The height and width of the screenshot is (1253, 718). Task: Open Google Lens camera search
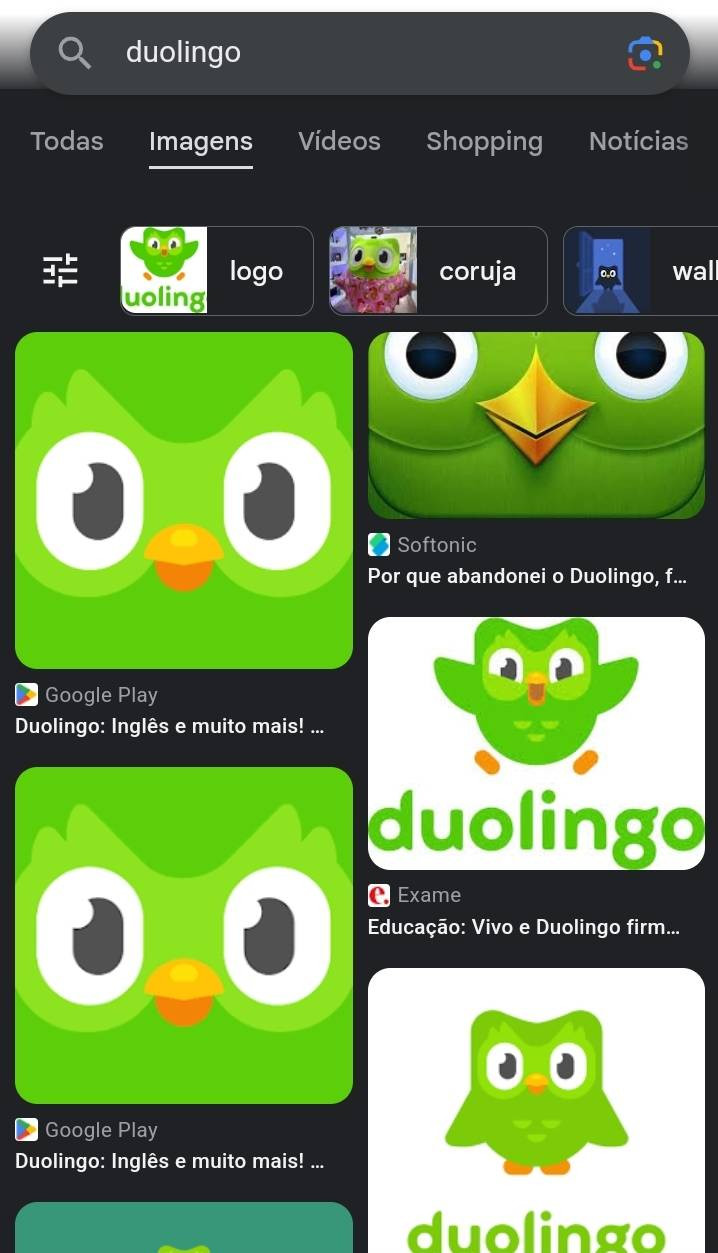(x=645, y=53)
